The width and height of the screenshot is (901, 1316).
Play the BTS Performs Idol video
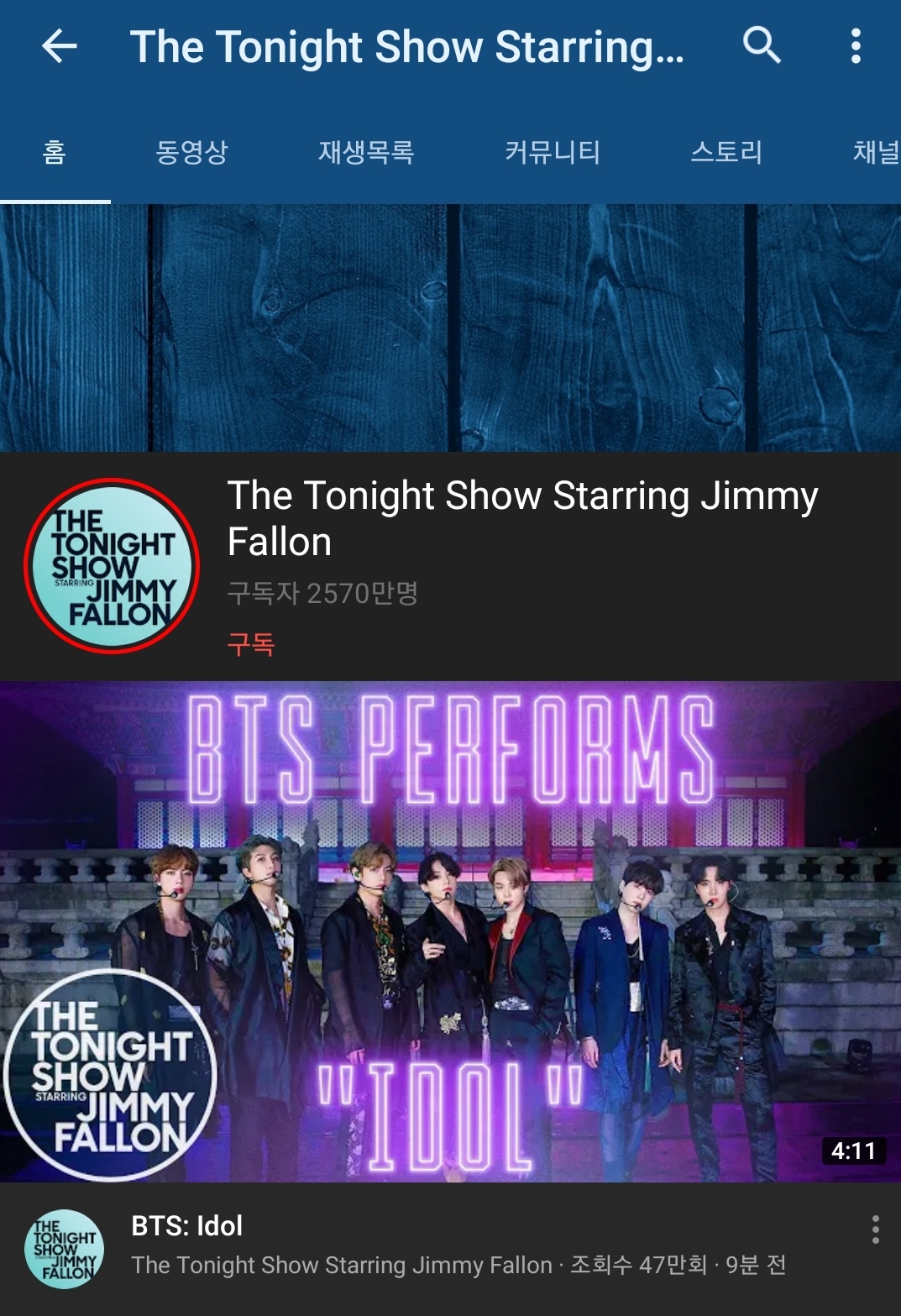(450, 931)
